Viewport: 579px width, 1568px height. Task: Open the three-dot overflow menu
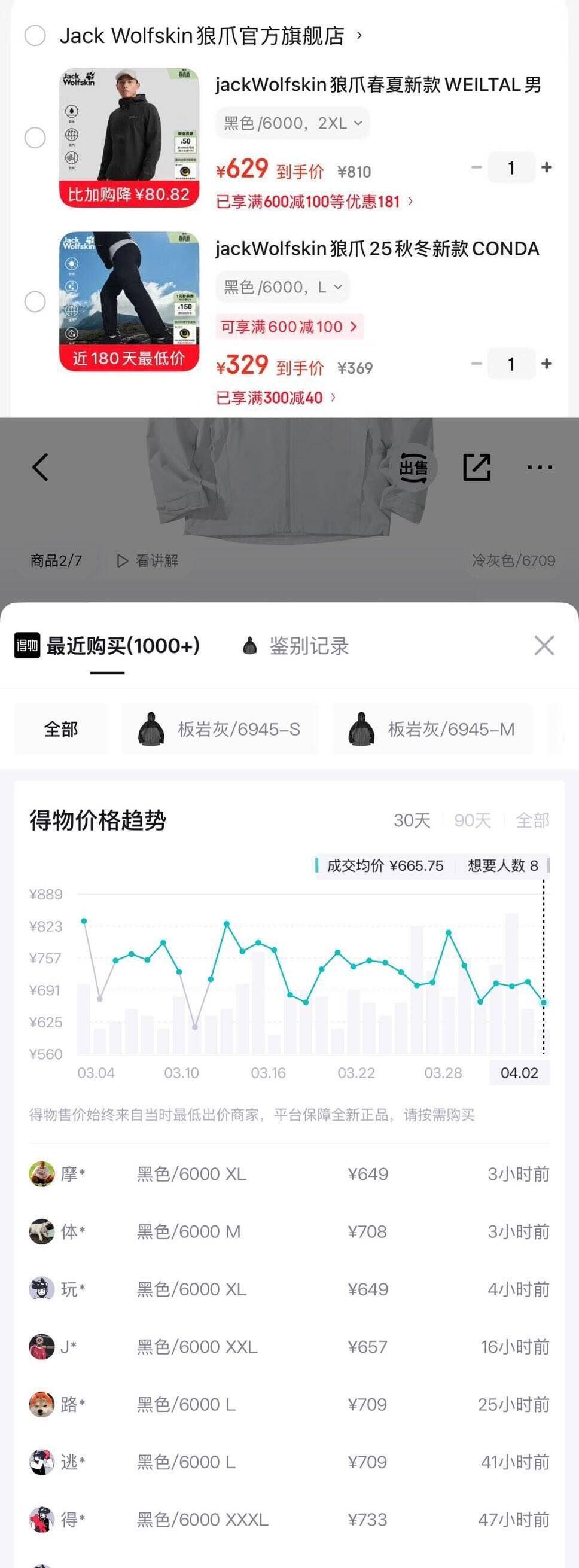(540, 468)
